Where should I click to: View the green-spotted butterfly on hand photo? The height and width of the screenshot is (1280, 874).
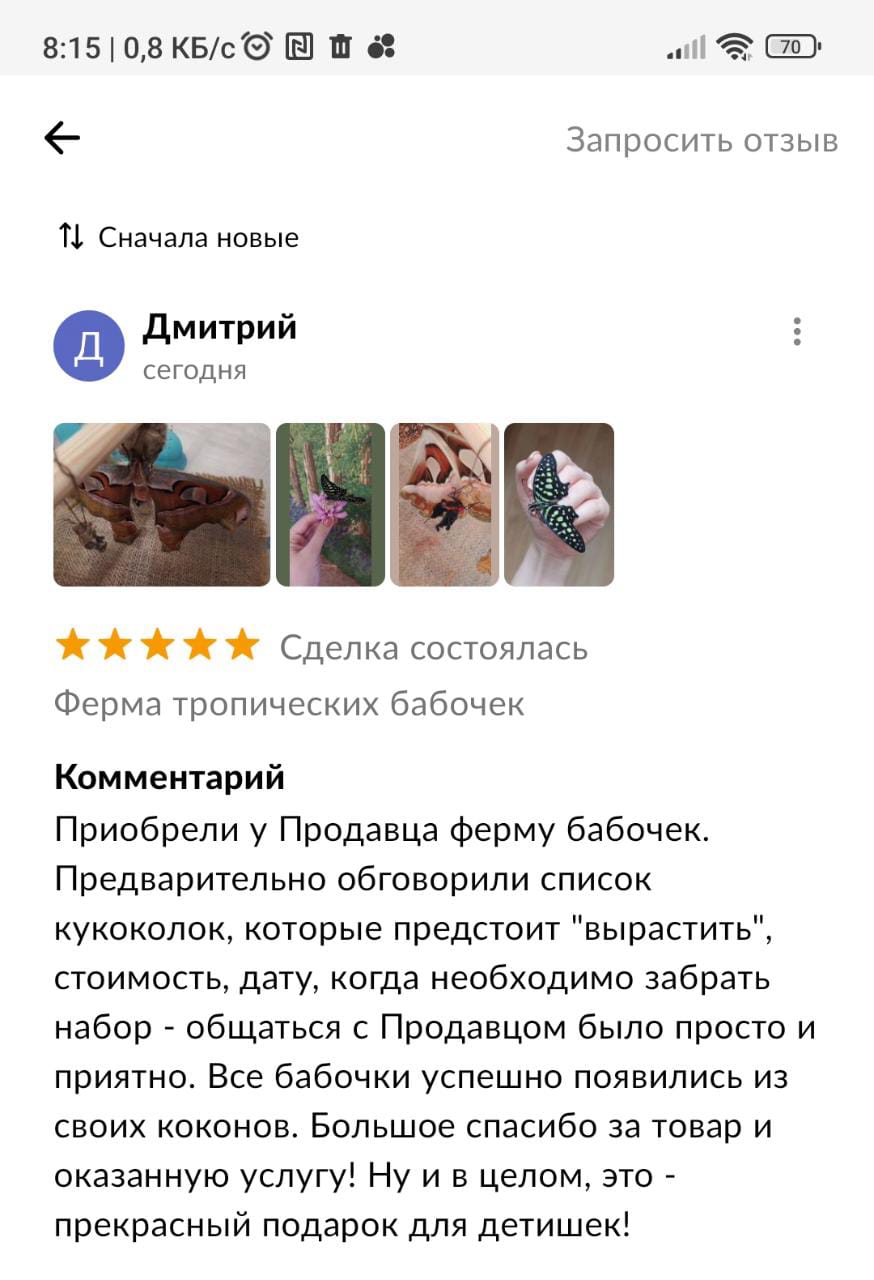(558, 504)
